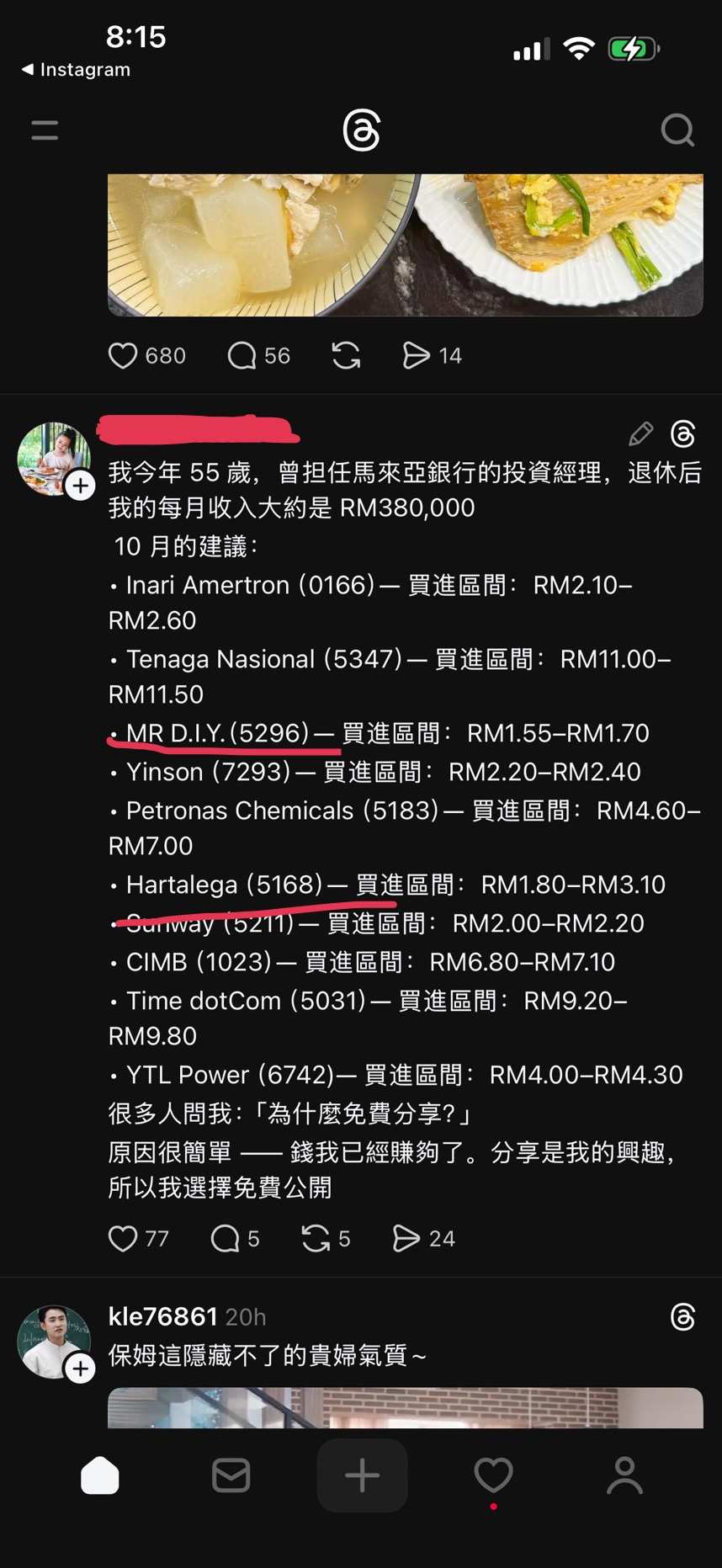The image size is (722, 1568).
Task: Share the food post with 14 shares
Action: pos(417,356)
